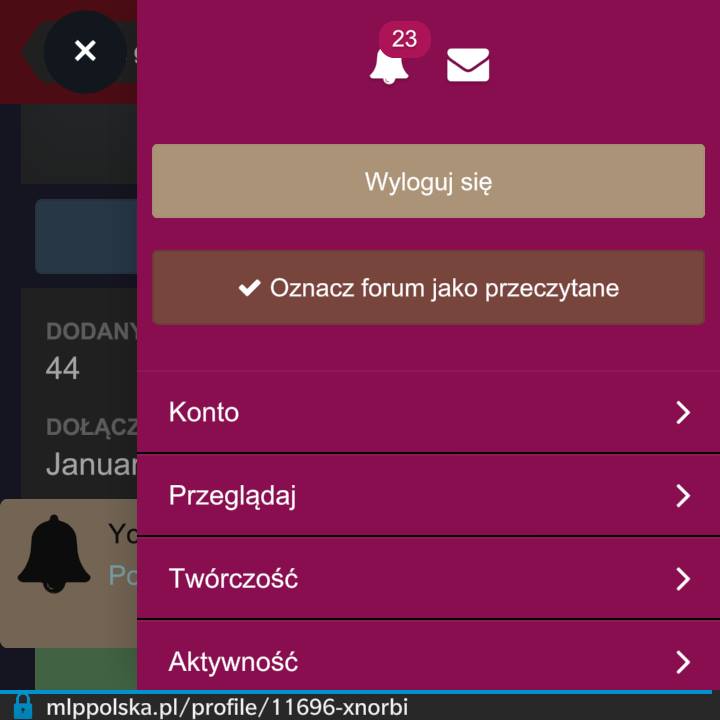Close the side menu with the X
The width and height of the screenshot is (720, 720).
[85, 51]
